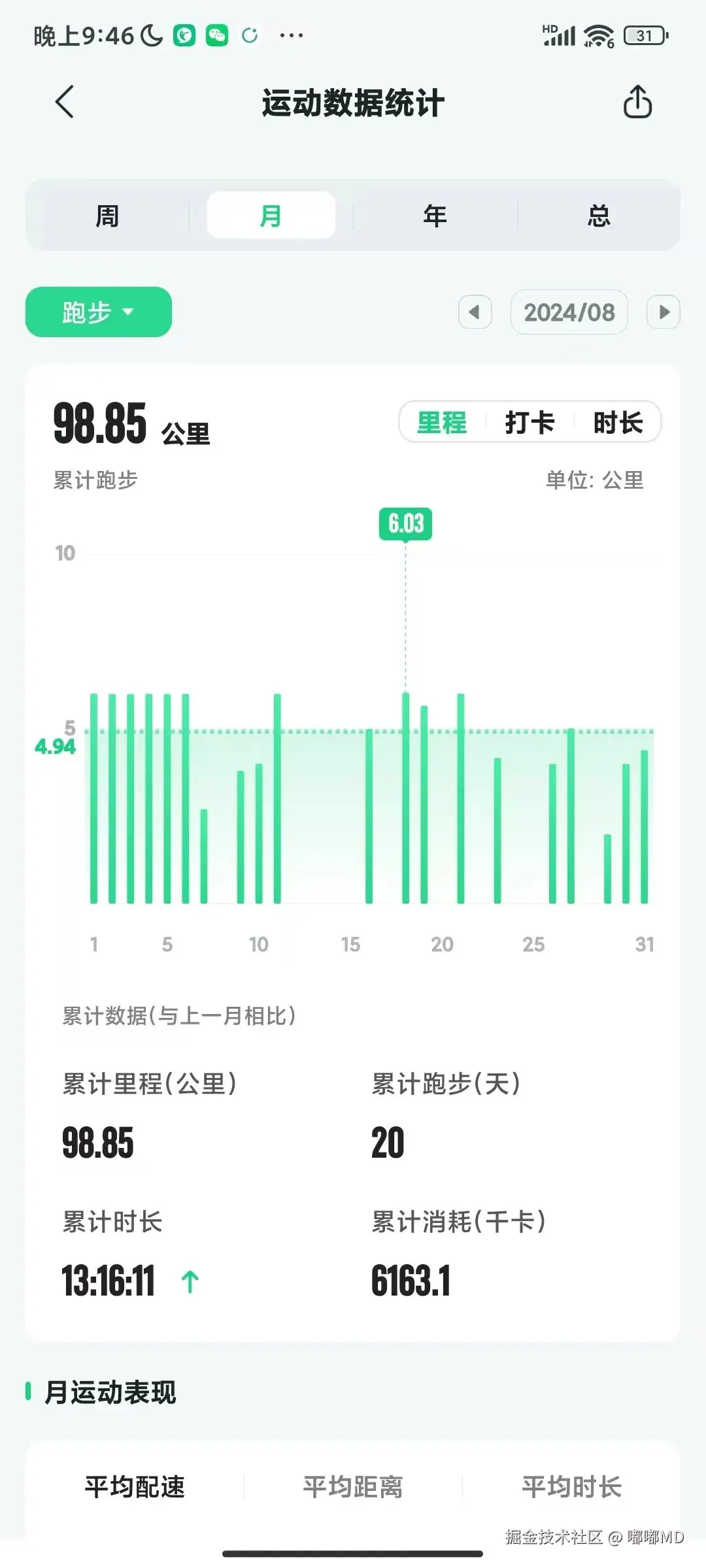The image size is (706, 1568).
Task: Switch to the 年 tab
Action: pos(434,214)
